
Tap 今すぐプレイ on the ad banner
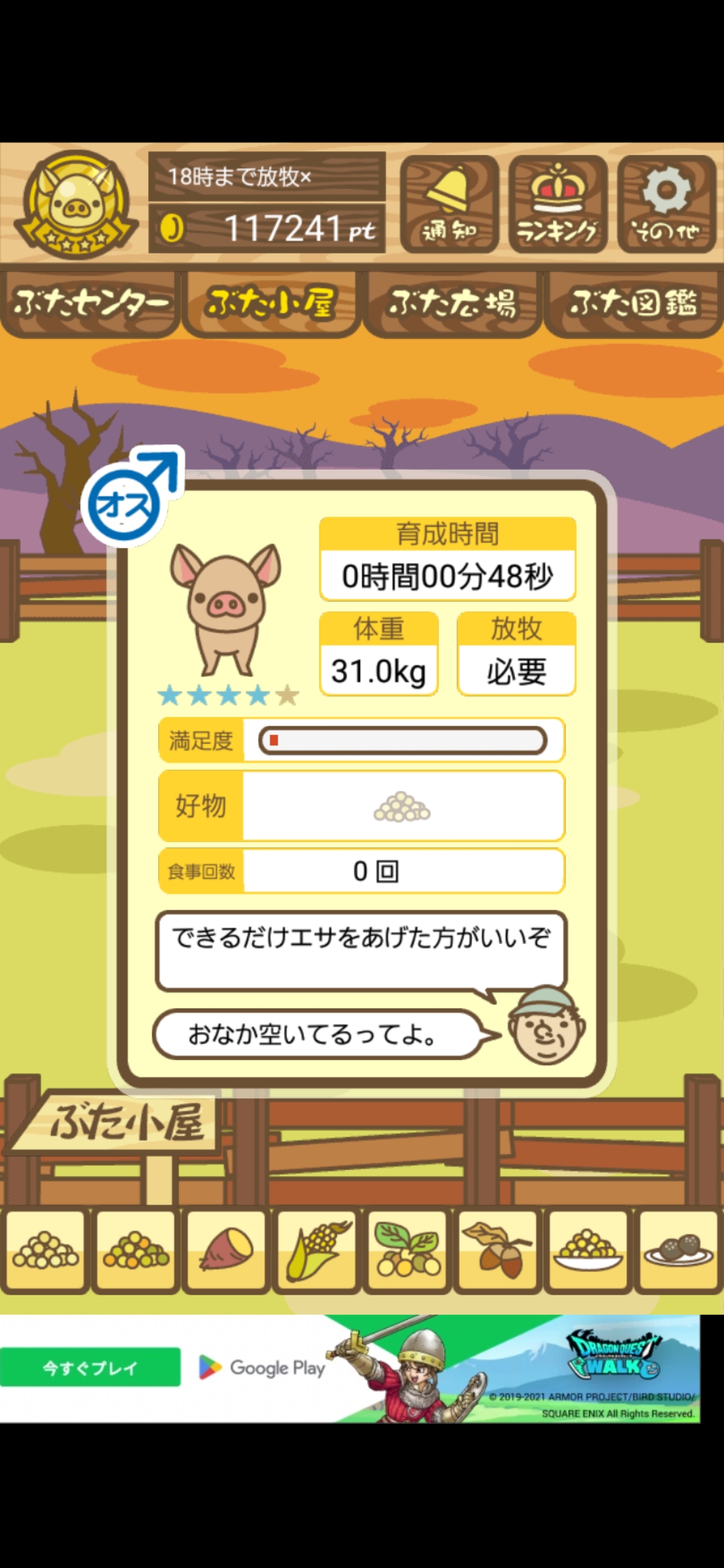coord(90,1367)
